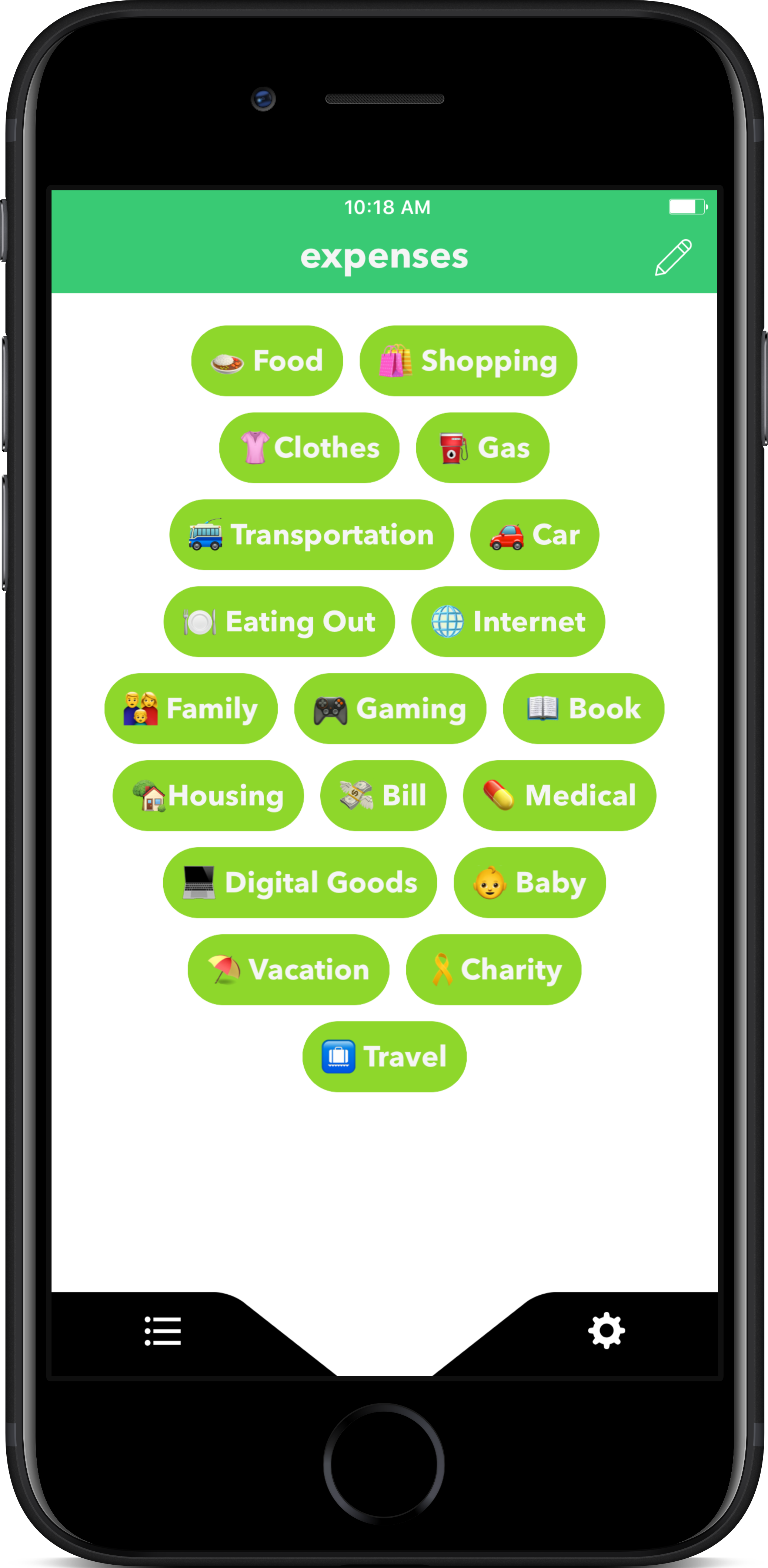Choose the Car category
Screen dimensions: 768x1568
pyautogui.click(x=534, y=535)
